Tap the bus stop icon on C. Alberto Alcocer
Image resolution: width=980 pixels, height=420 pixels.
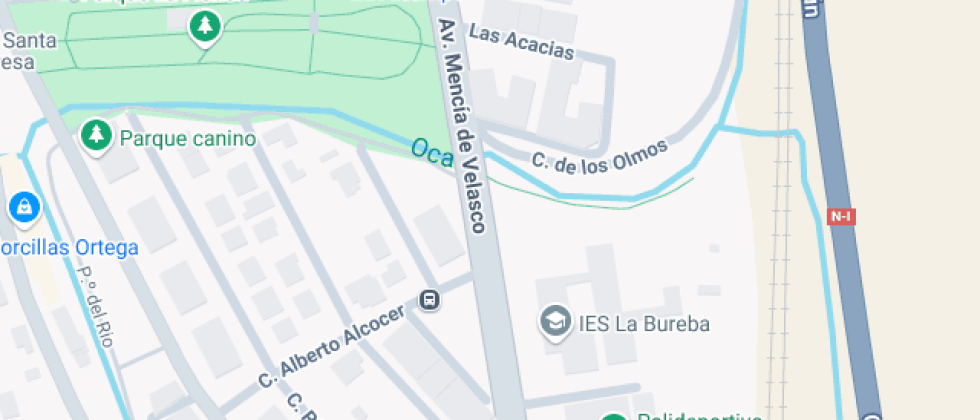[x=429, y=299]
